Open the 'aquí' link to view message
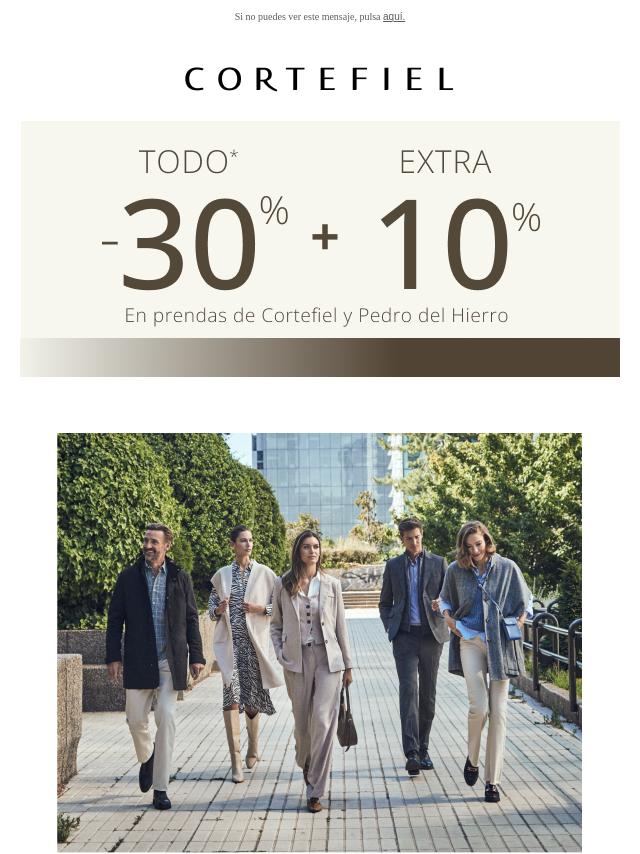640x854 pixels. [393, 17]
